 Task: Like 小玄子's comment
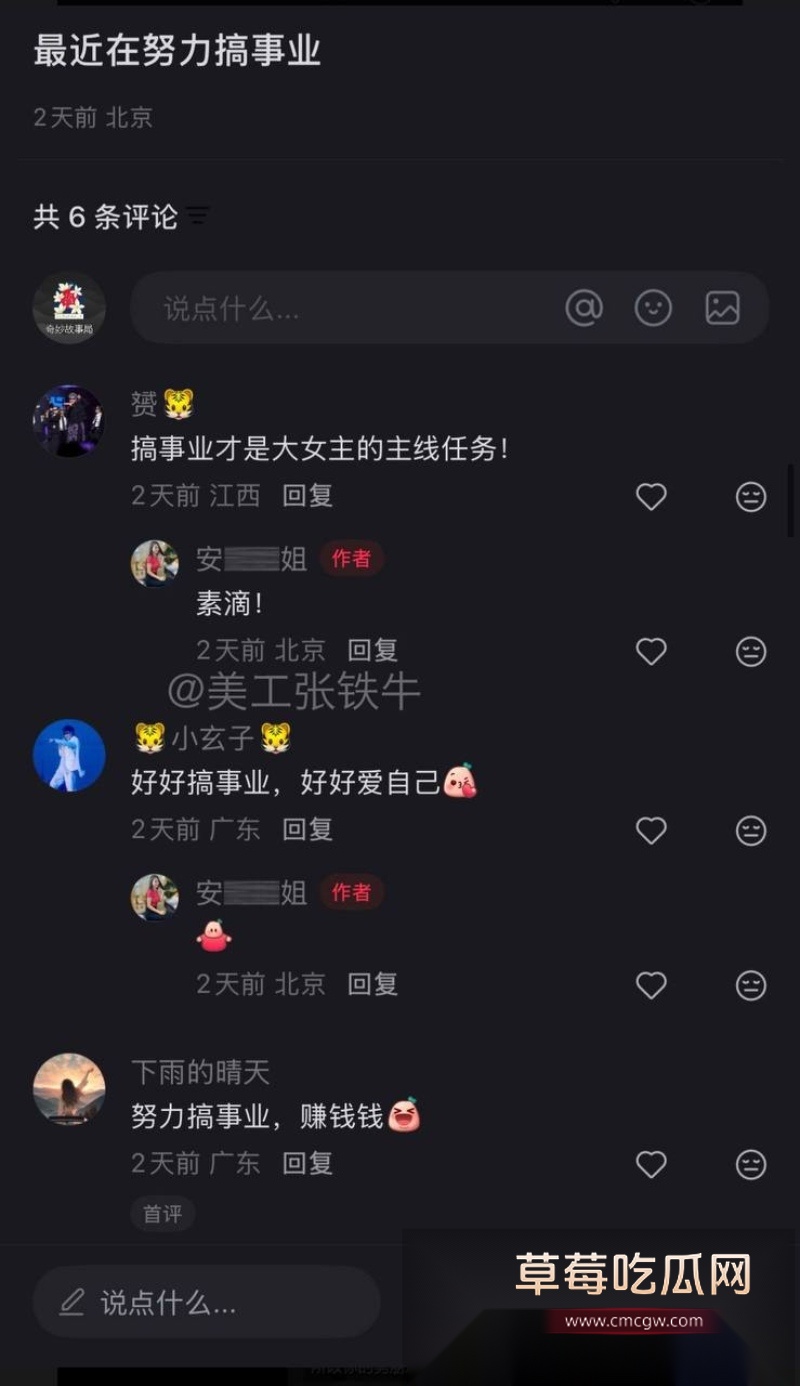tap(651, 831)
